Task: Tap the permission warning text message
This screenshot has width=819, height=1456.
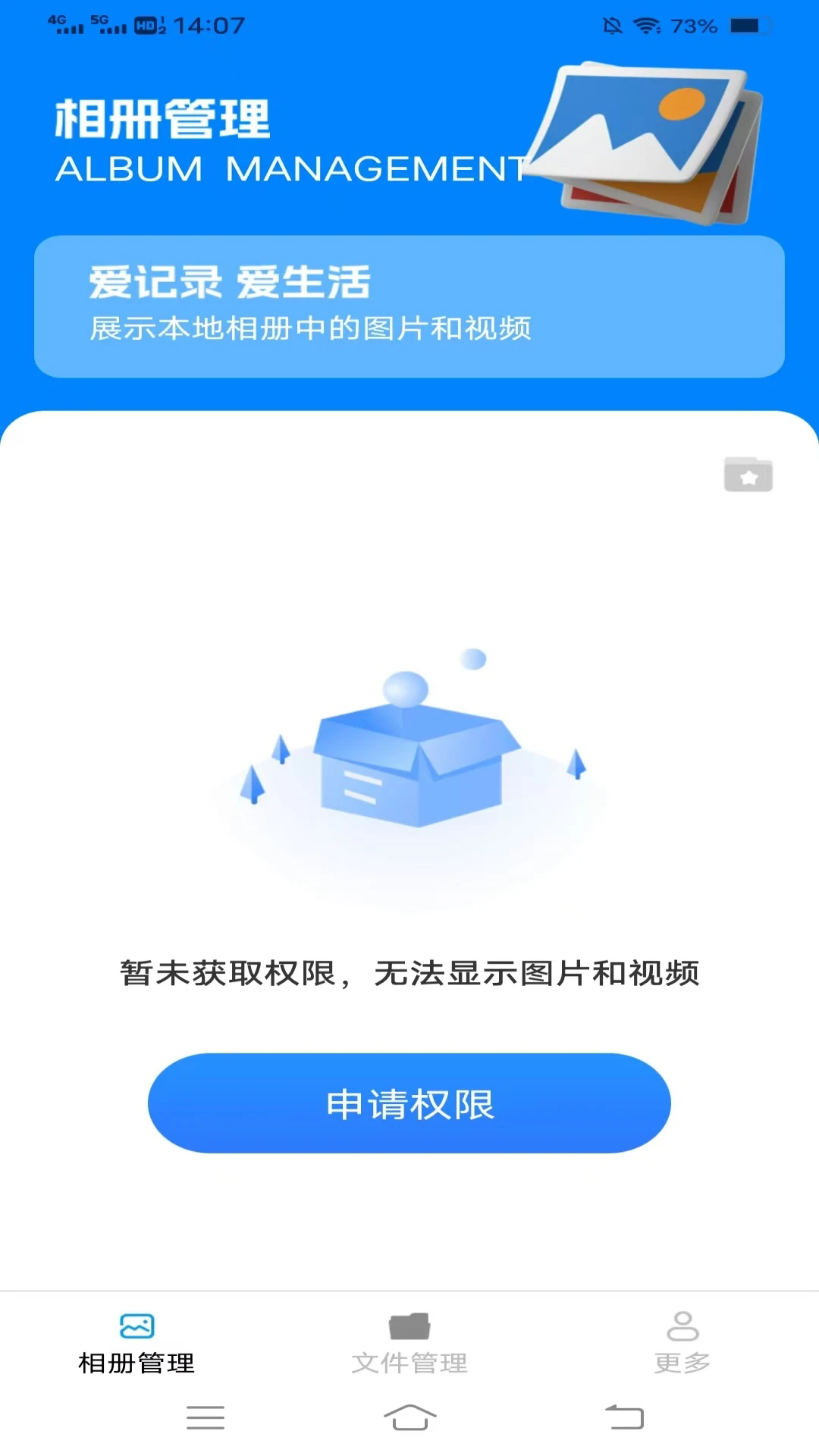Action: 409,973
